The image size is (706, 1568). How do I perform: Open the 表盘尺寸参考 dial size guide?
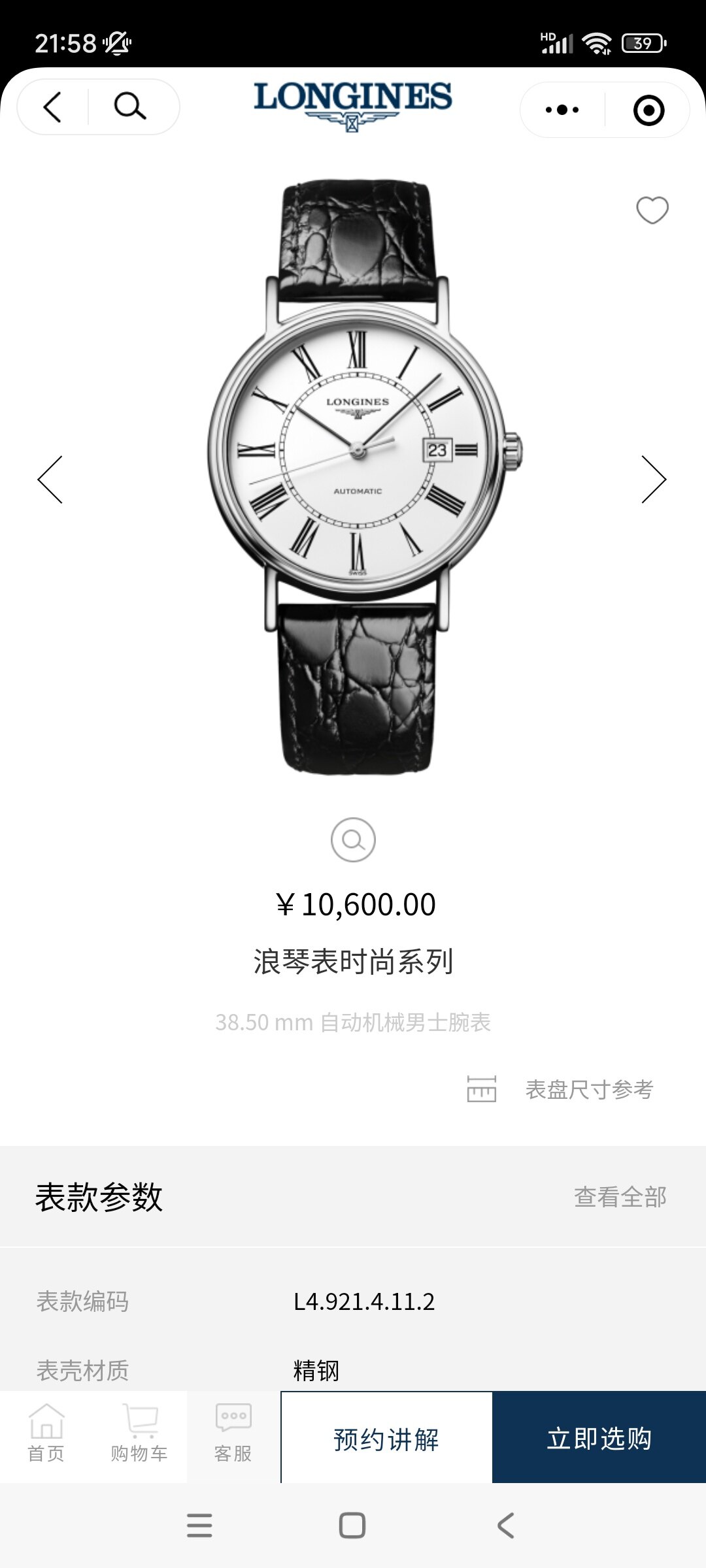(561, 1089)
